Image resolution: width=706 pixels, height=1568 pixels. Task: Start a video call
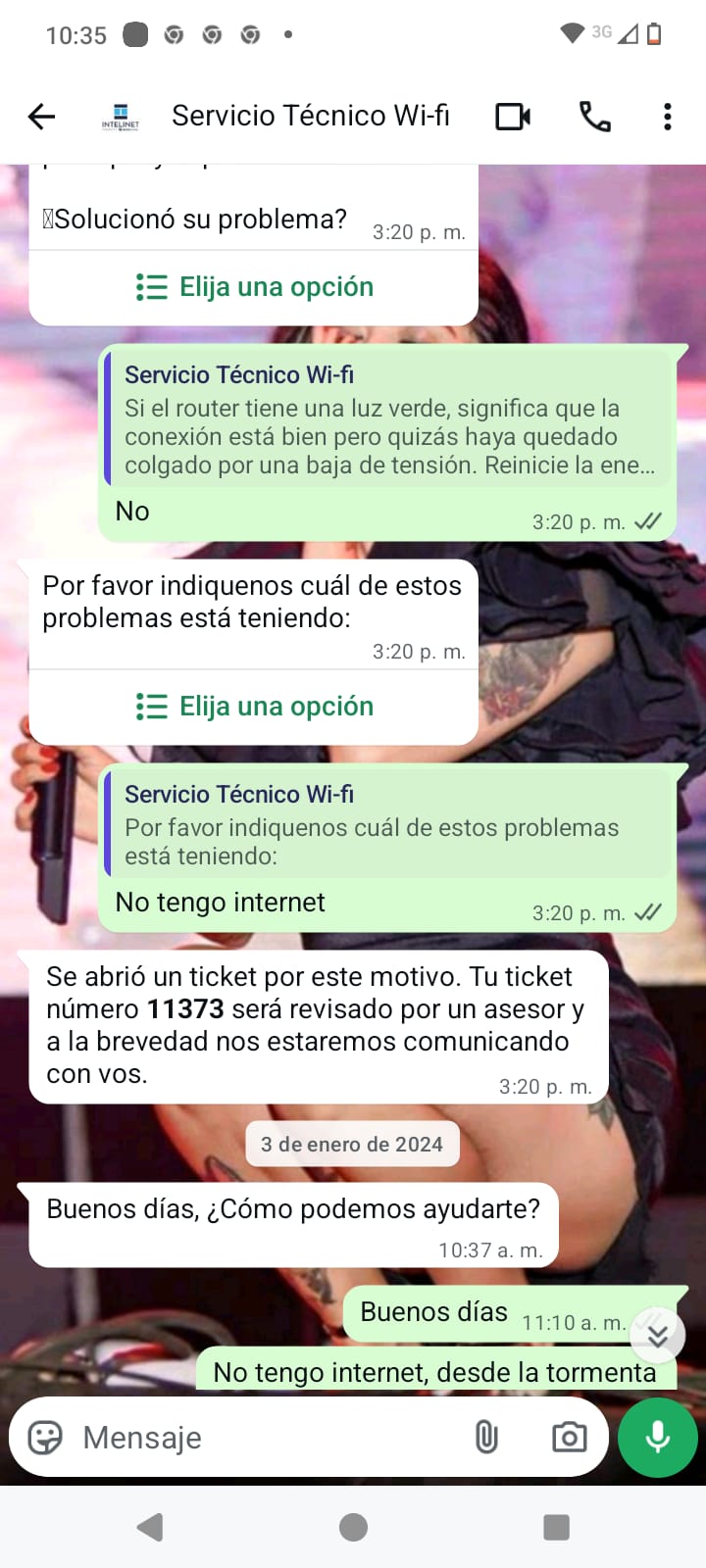tap(513, 117)
